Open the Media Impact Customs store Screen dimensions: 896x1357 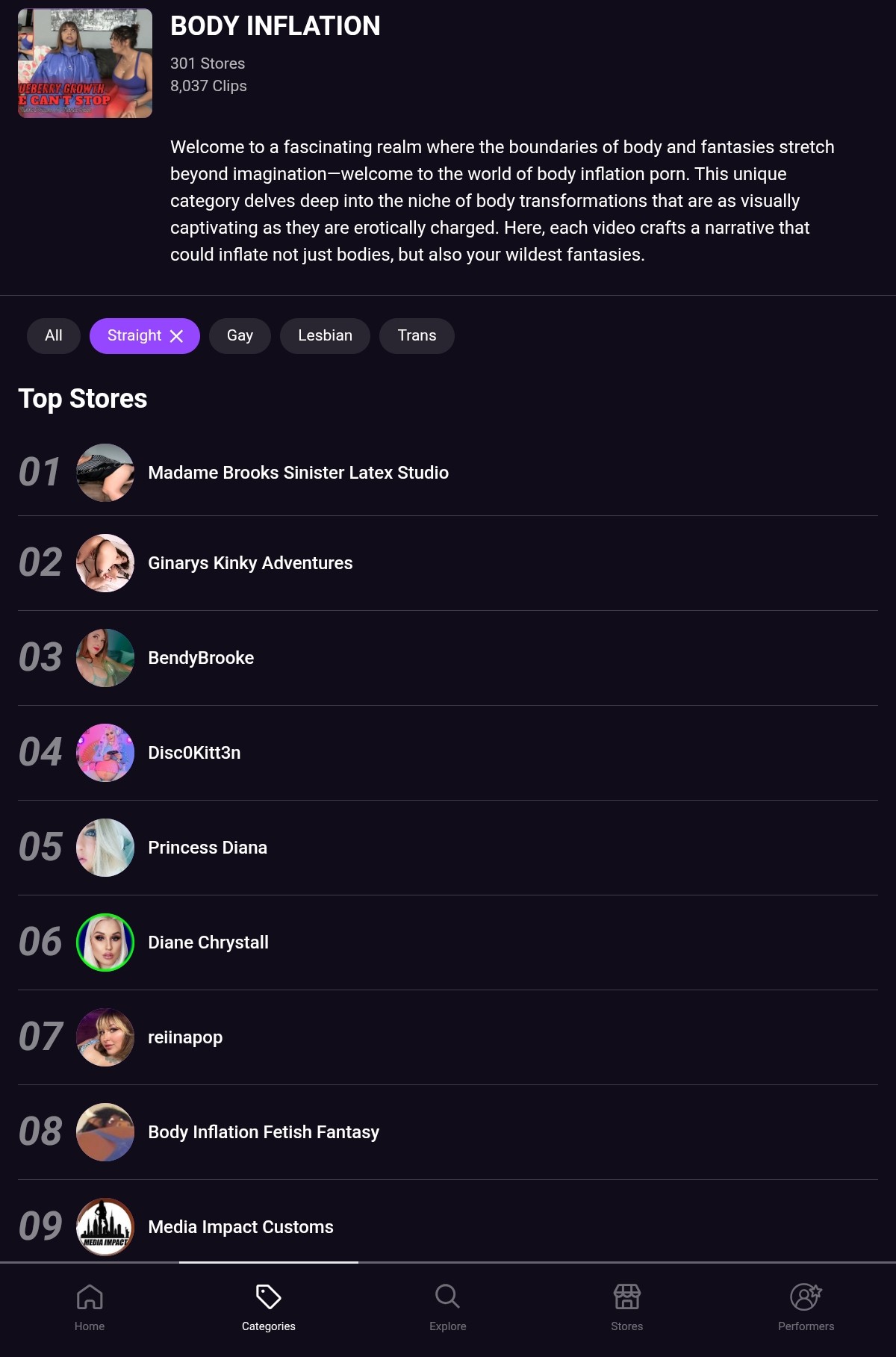pos(240,1227)
